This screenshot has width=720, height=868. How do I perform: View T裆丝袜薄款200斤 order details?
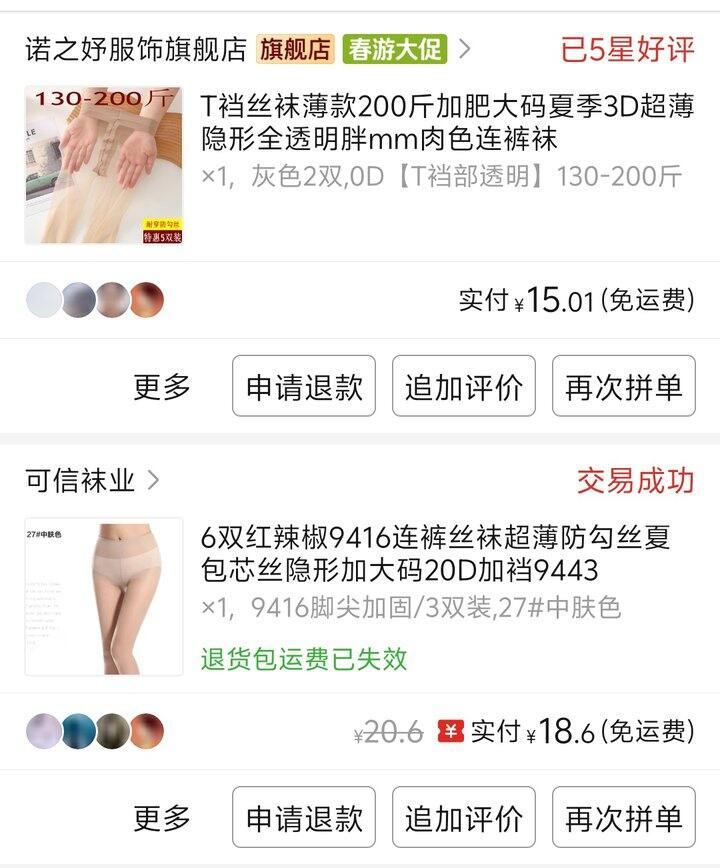coord(447,121)
